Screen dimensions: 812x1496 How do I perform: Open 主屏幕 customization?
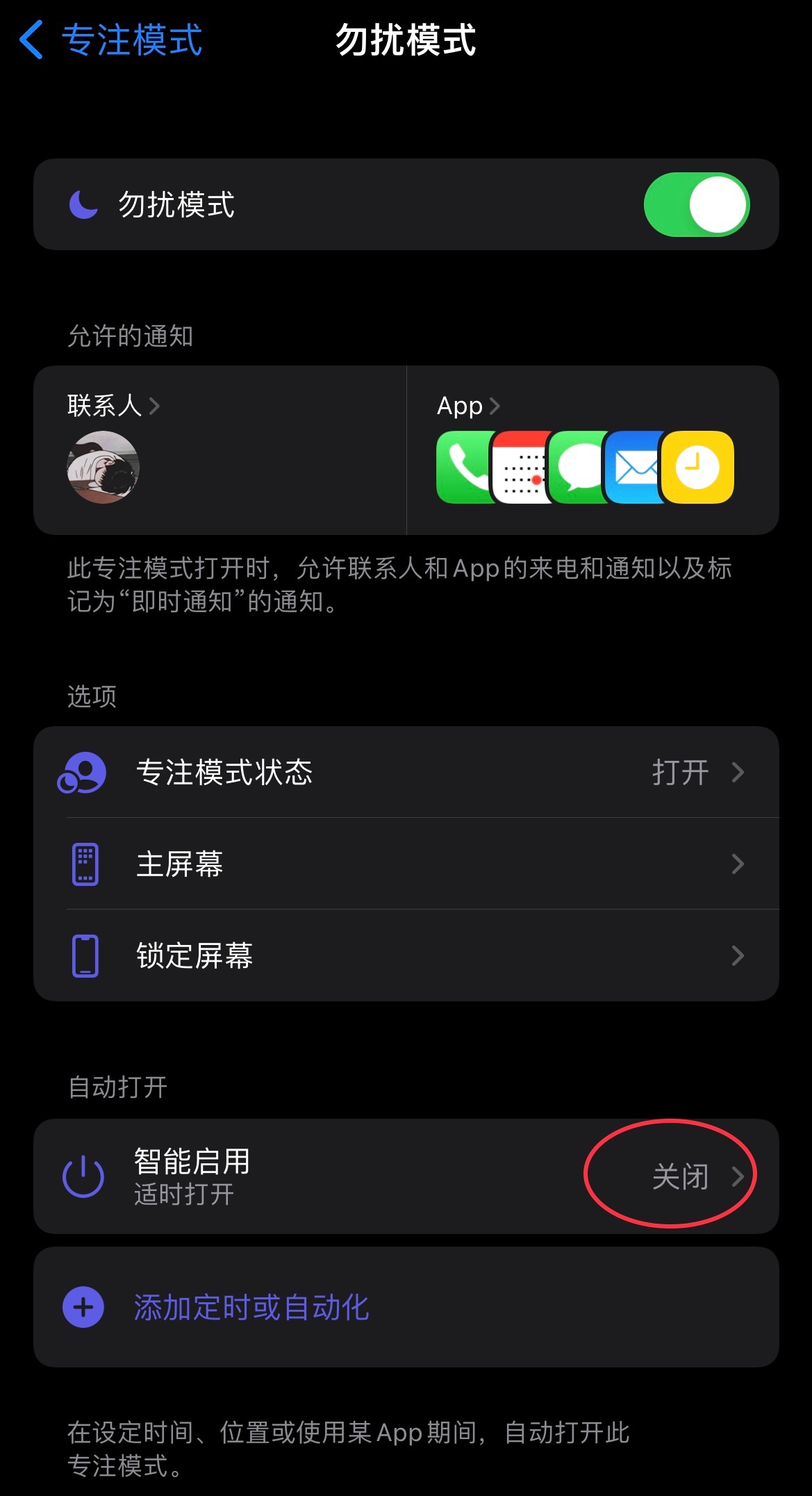406,864
